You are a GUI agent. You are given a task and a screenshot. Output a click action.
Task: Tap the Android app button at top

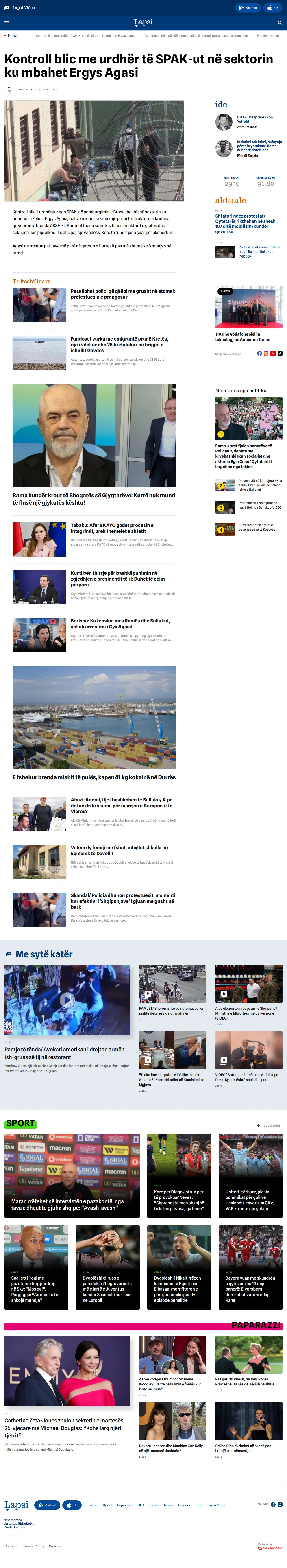point(248,8)
